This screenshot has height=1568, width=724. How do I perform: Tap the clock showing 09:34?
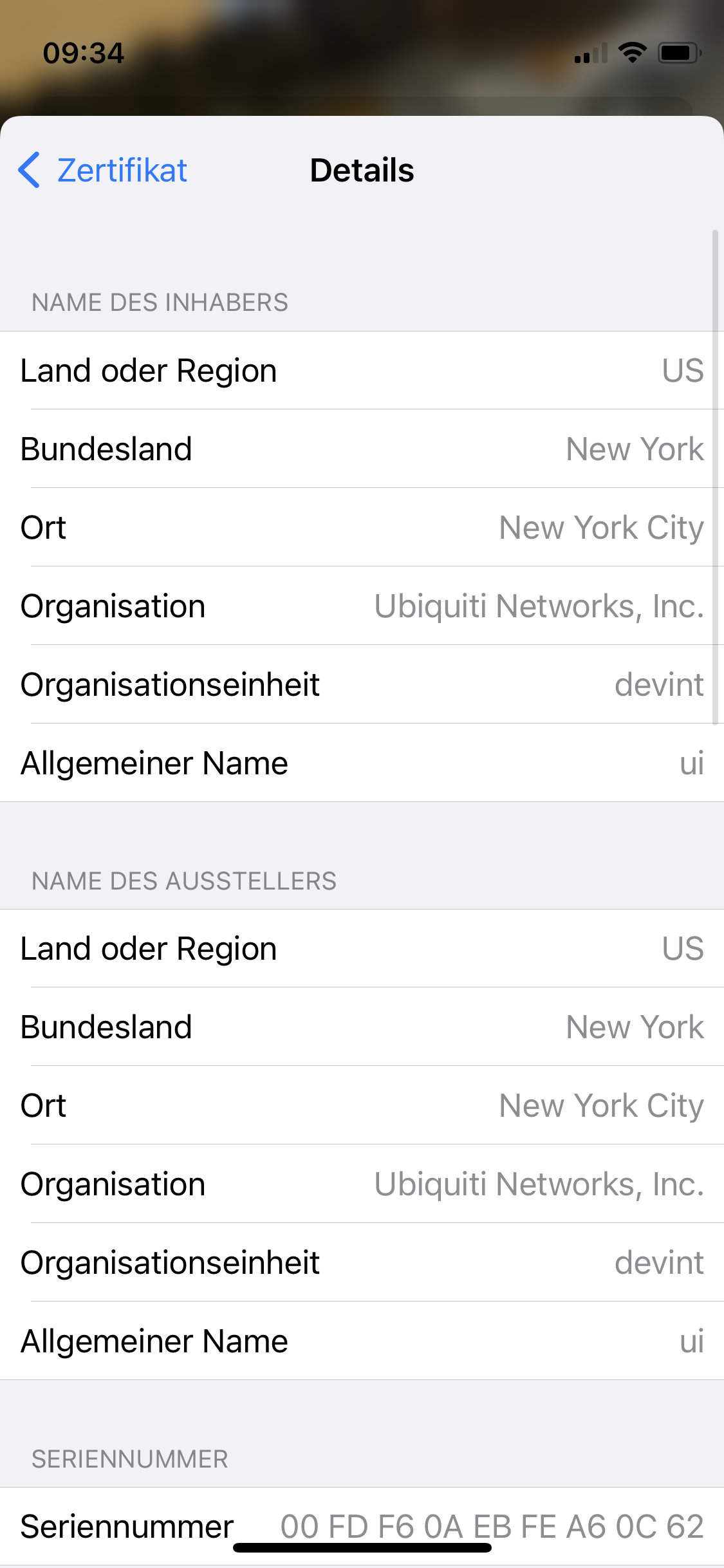84,53
